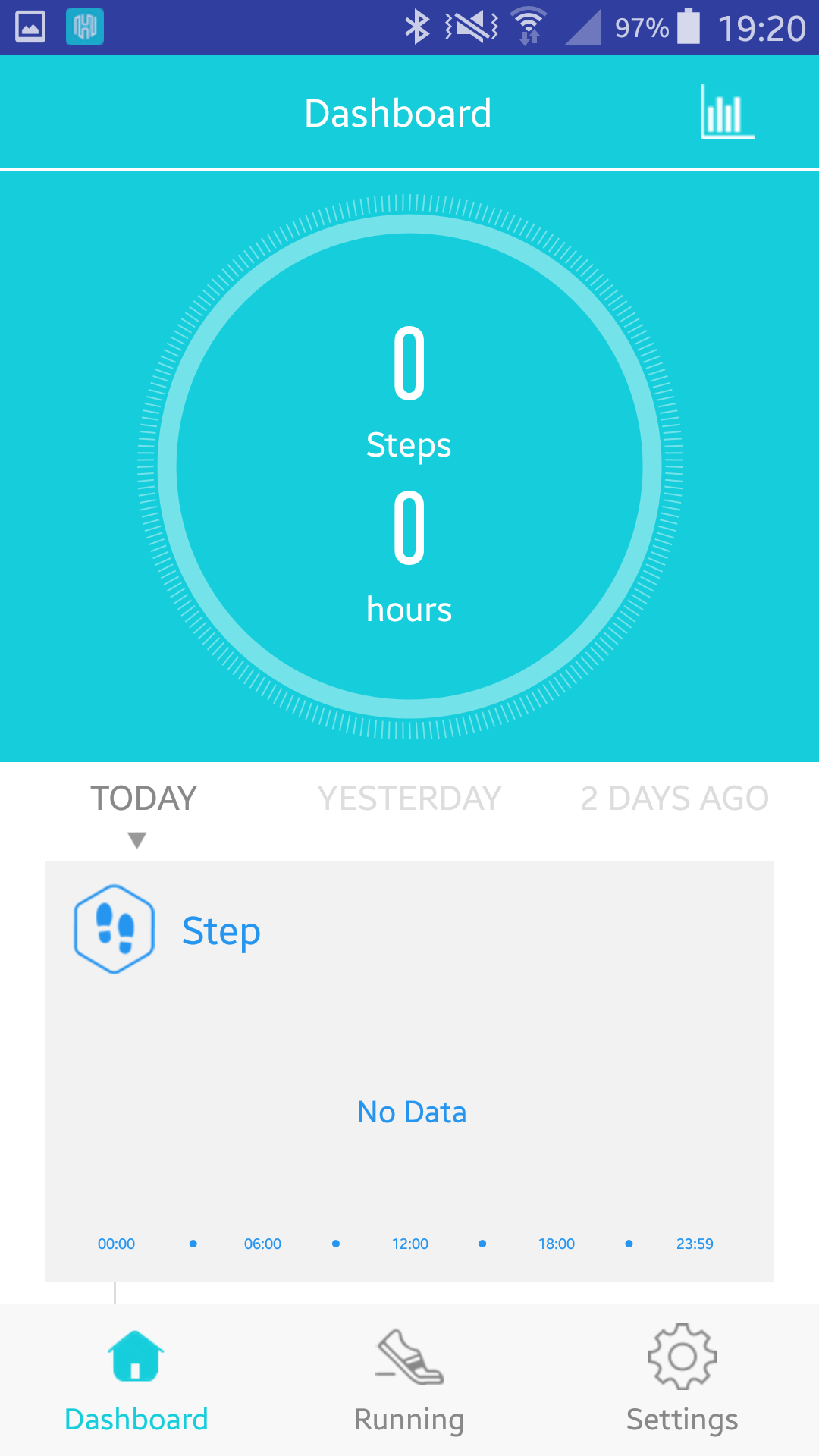Switch to the 2 DAYS AGO tab
Image resolution: width=819 pixels, height=1456 pixels.
[675, 799]
